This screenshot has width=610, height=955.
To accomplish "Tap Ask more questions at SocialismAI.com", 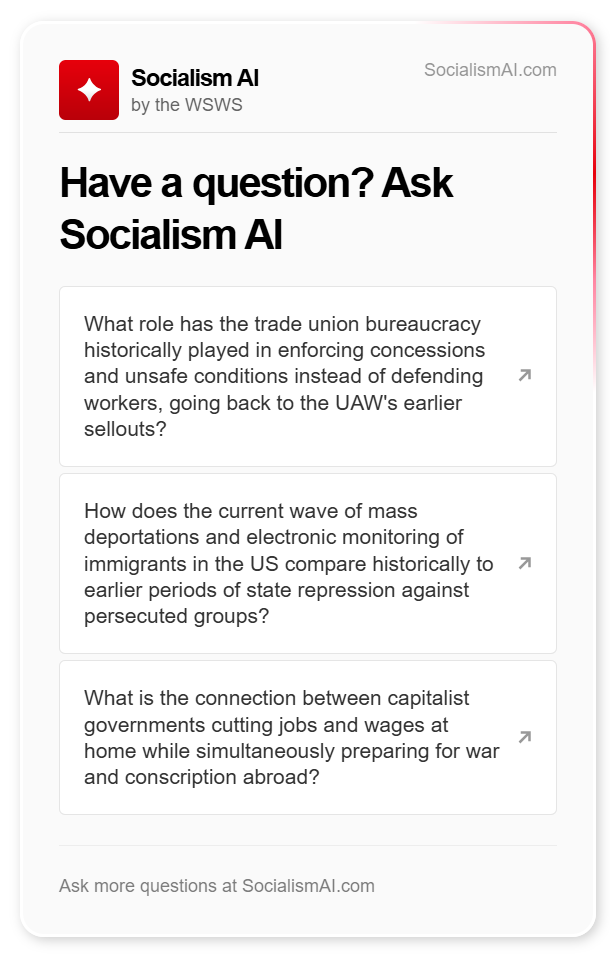I will (217, 886).
